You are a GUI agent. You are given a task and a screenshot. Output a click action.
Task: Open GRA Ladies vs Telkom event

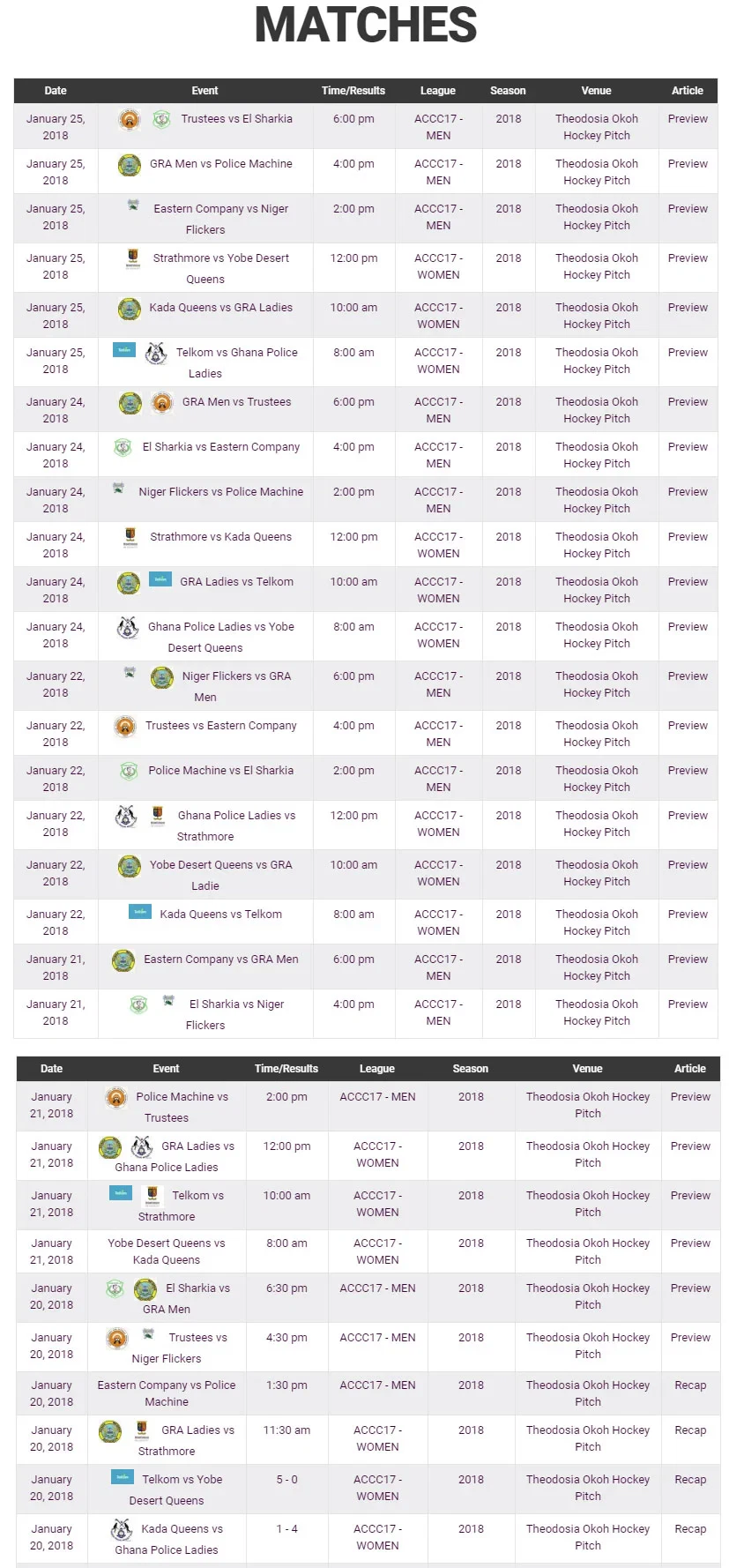pos(236,582)
